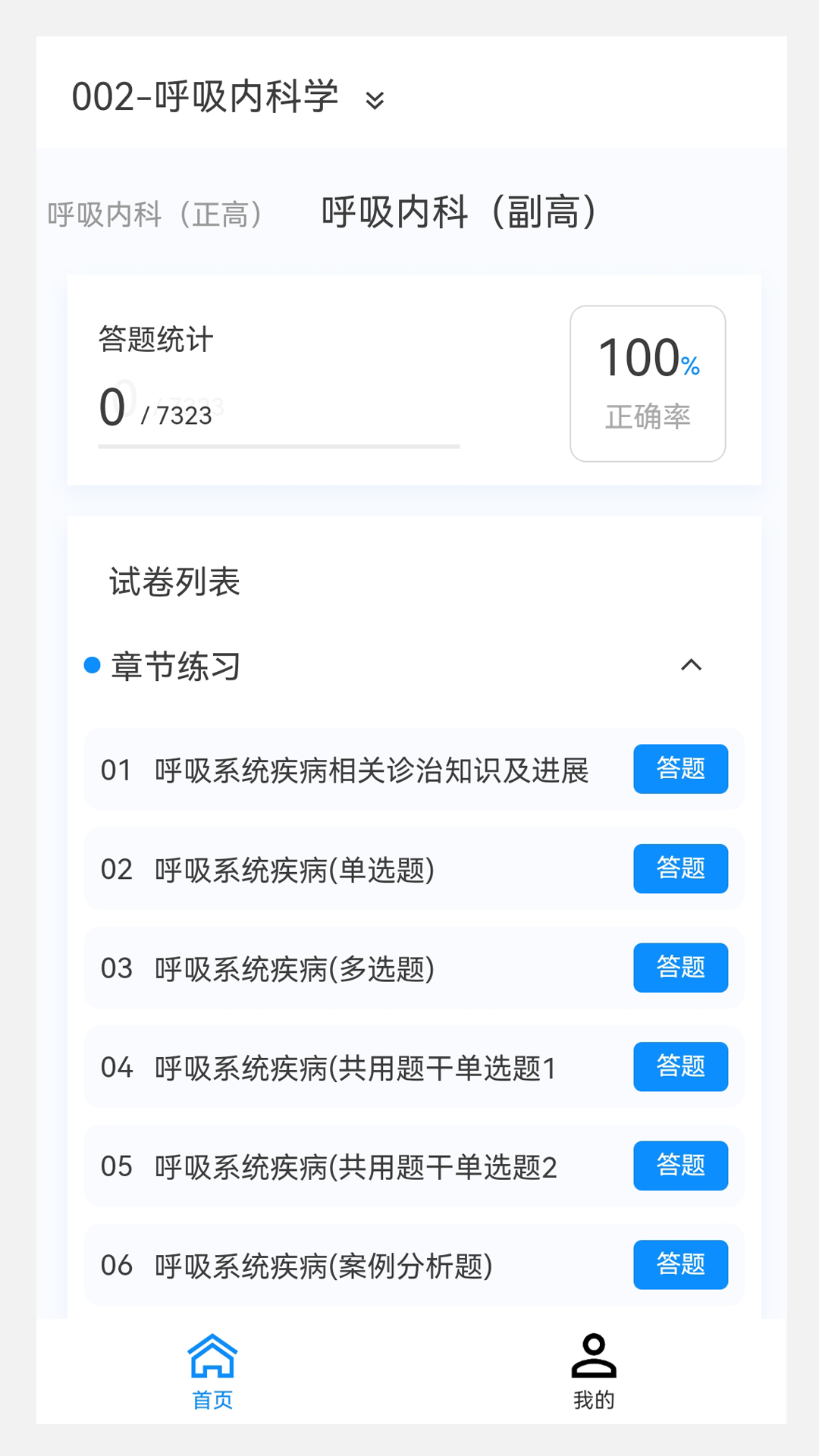
Task: Click 答题 for 呼吸系统疾病(单选题)
Action: click(x=680, y=868)
